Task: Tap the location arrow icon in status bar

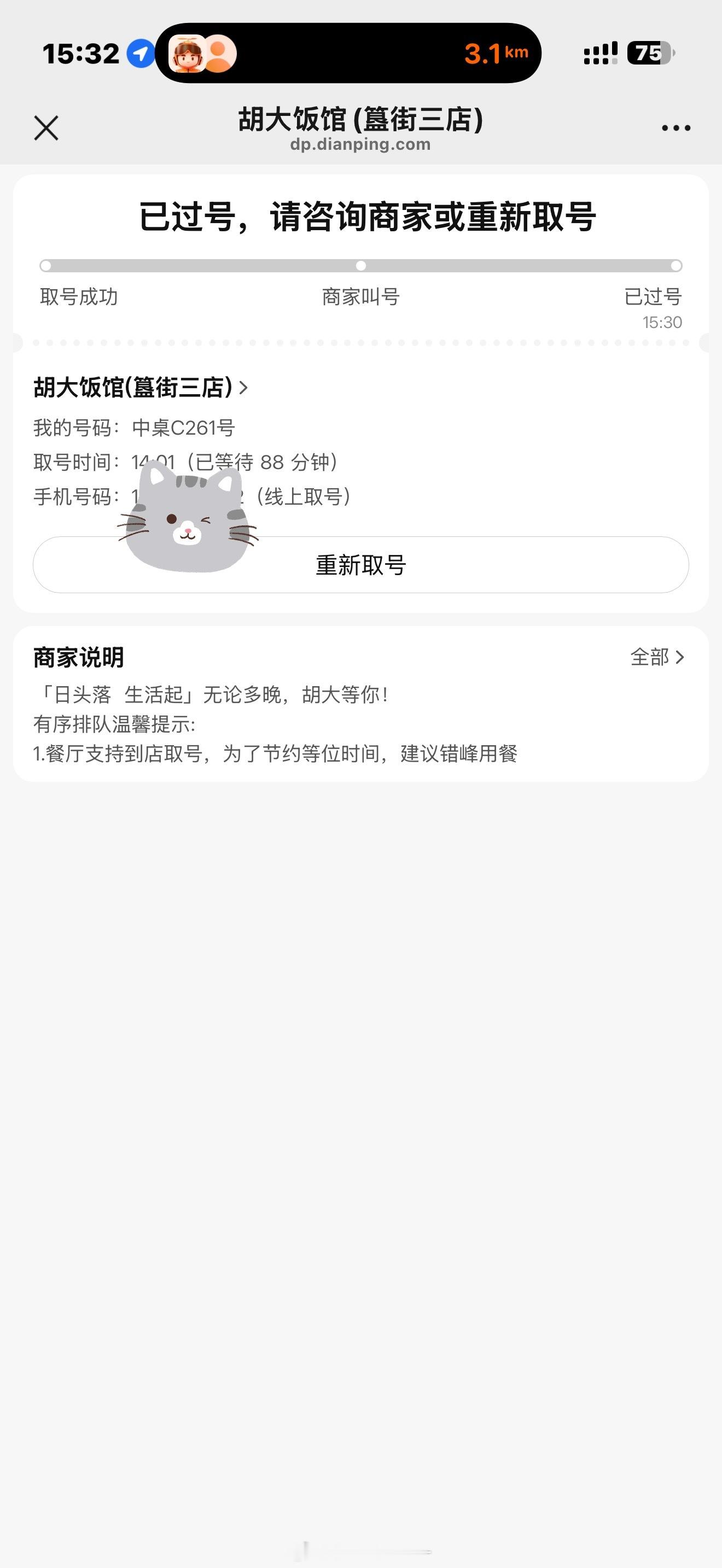Action: [140, 54]
